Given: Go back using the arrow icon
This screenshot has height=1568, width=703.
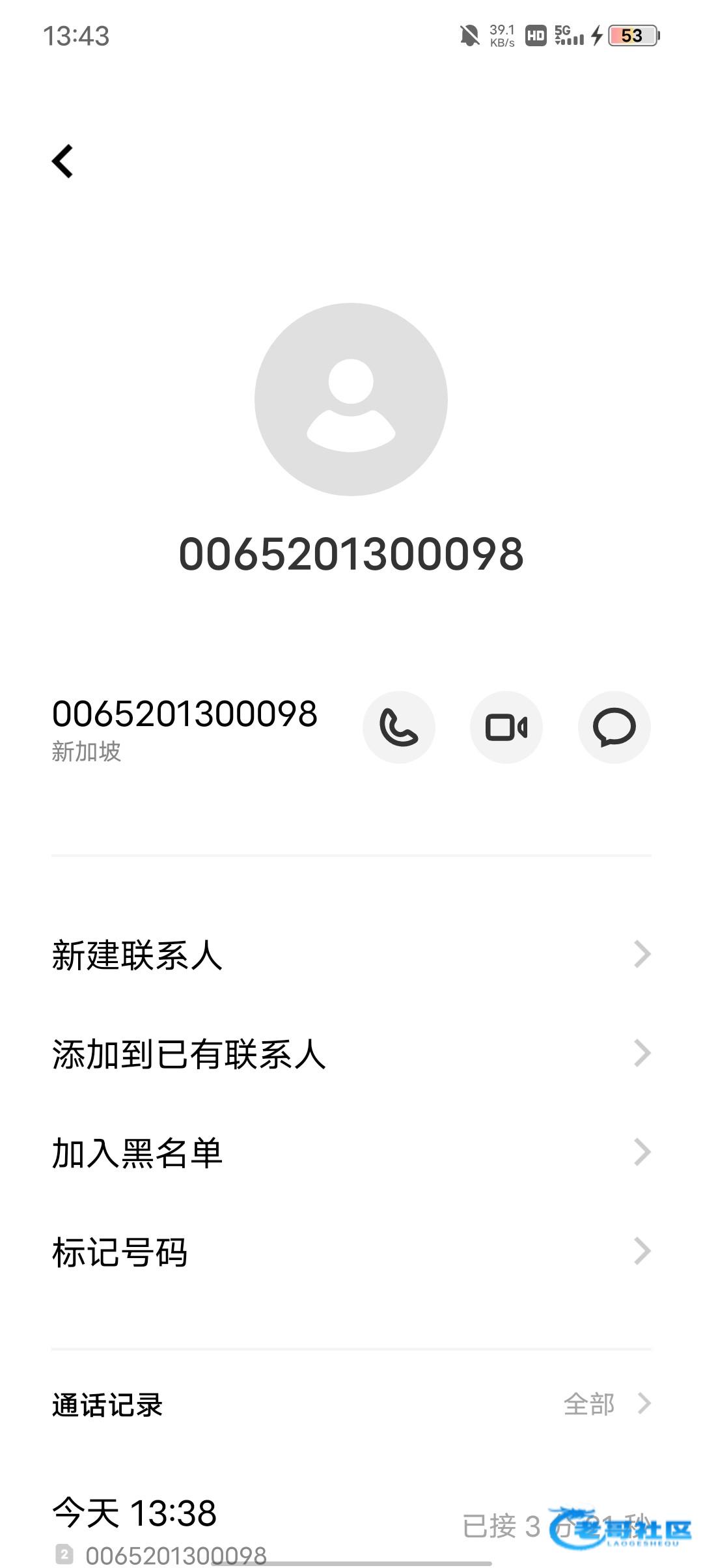Looking at the screenshot, I should pyautogui.click(x=63, y=161).
